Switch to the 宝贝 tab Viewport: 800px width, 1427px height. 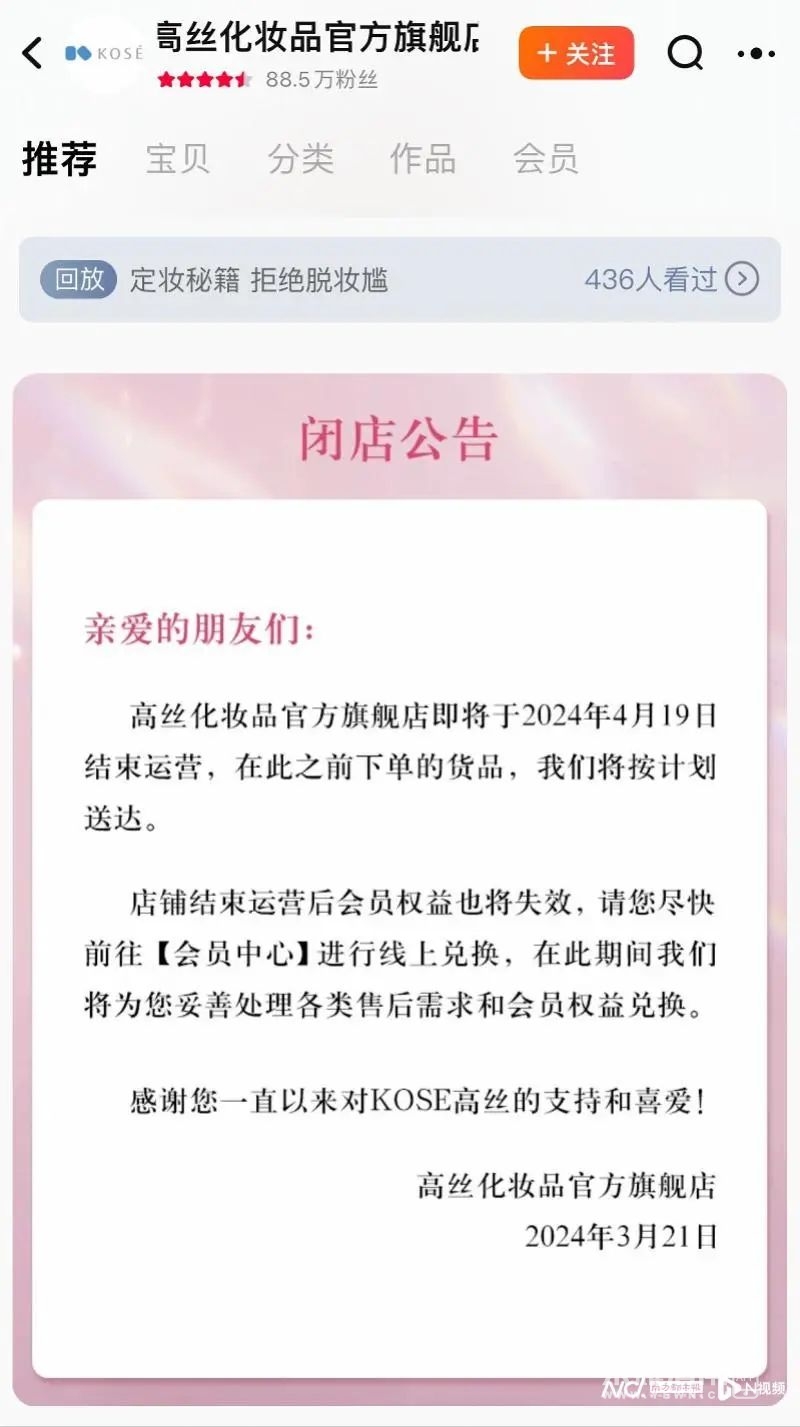click(x=177, y=159)
